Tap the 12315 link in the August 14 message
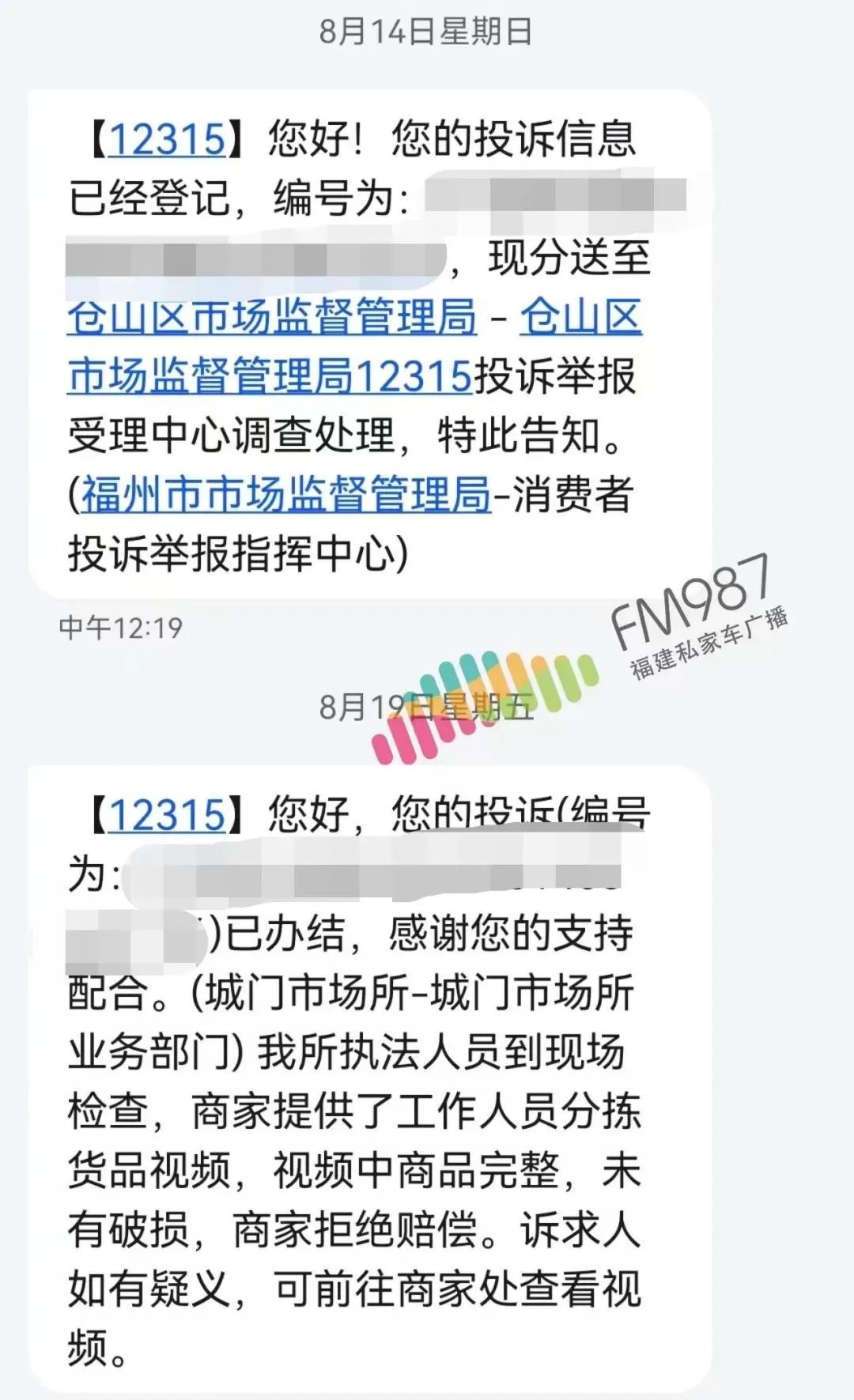 (x=167, y=140)
